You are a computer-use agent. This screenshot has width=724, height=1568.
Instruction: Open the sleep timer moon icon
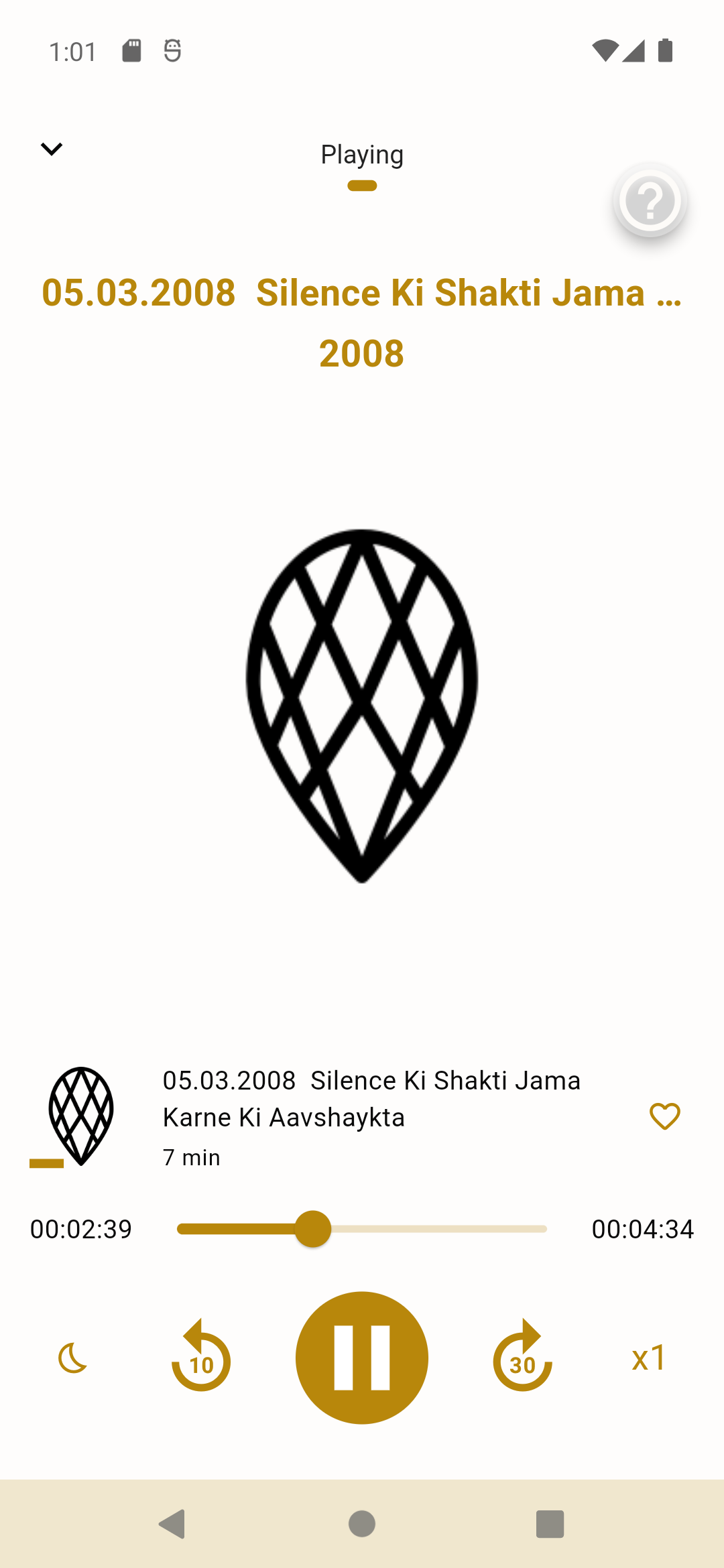coord(73,1358)
